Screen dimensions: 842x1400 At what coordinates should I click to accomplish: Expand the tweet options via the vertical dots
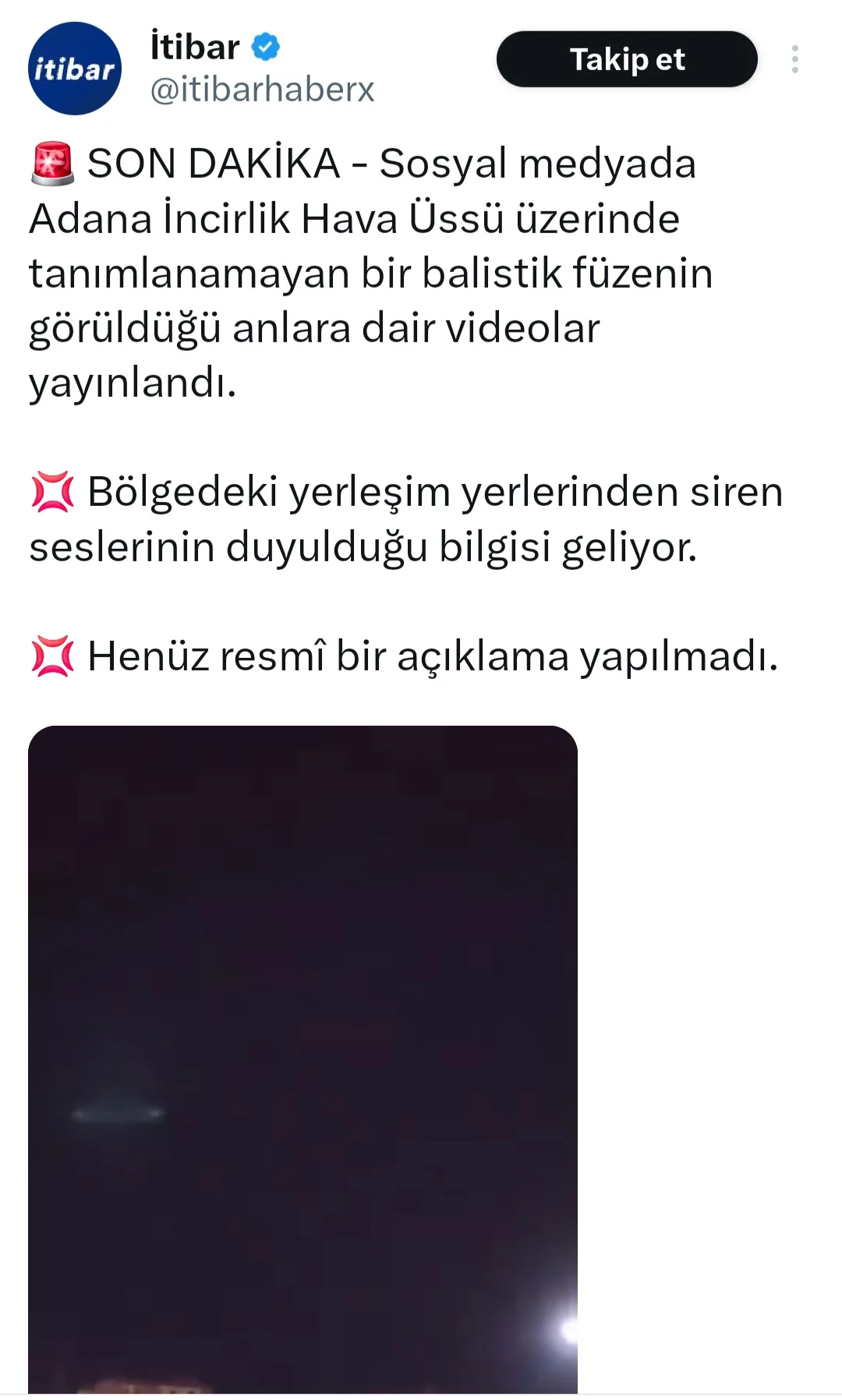[795, 58]
